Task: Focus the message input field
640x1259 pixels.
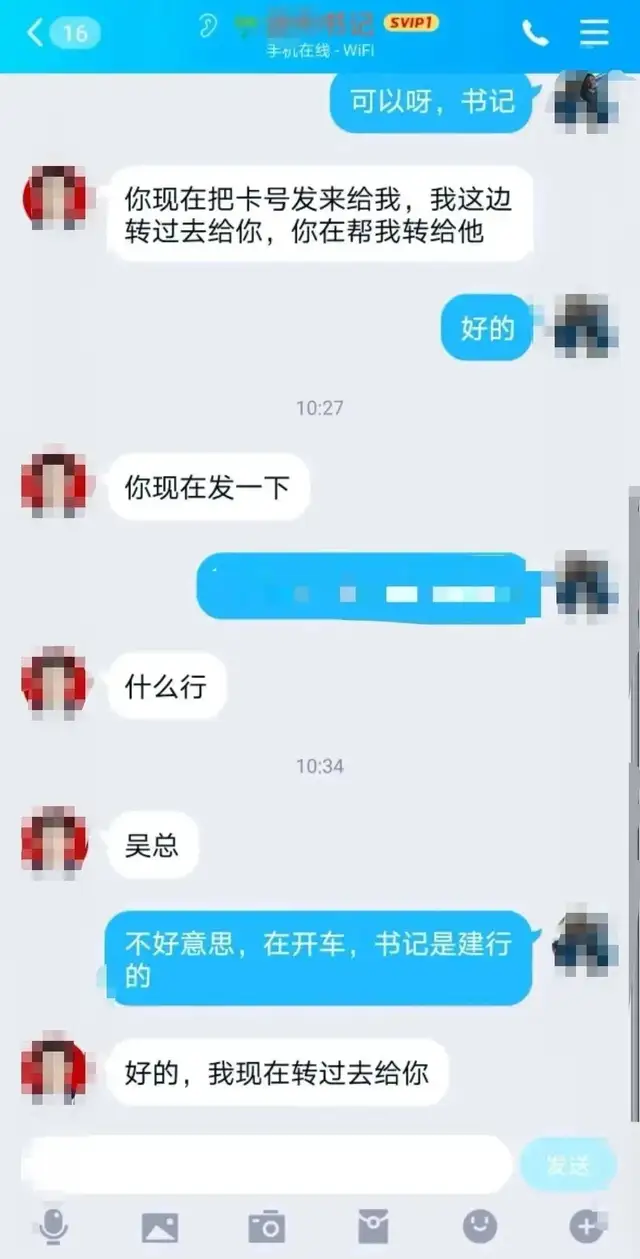Action: pos(268,1164)
